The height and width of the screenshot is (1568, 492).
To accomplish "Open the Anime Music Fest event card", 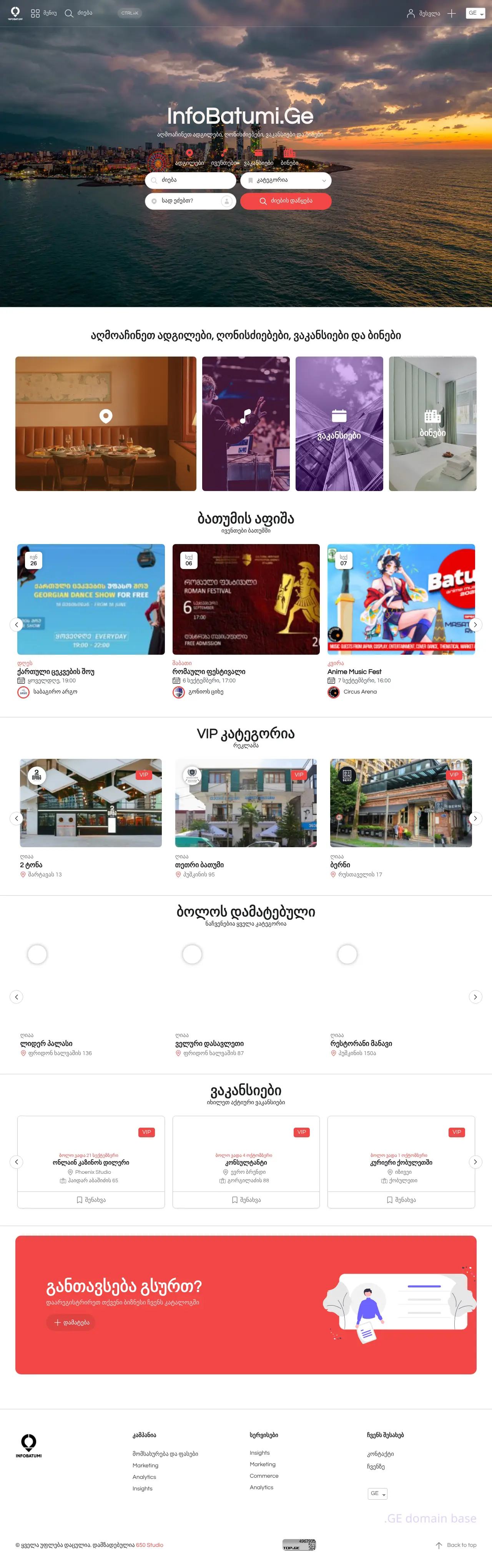I will point(401,599).
